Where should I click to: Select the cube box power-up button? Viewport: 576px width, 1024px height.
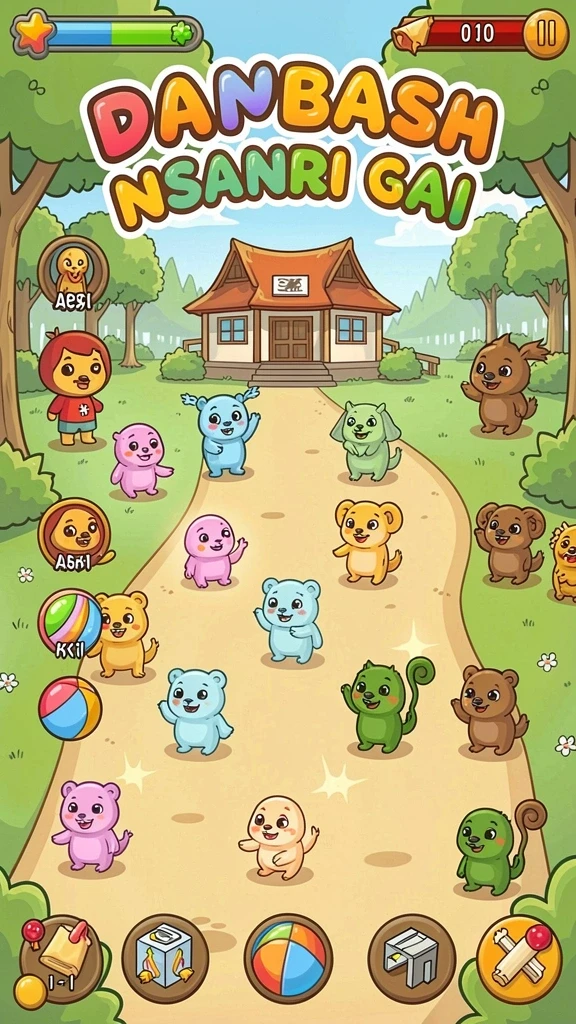pyautogui.click(x=165, y=958)
